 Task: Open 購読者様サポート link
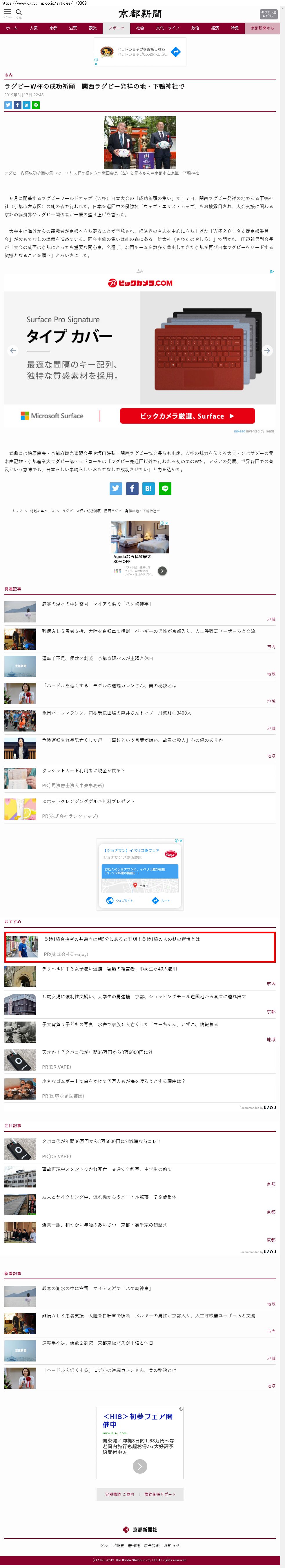[159, 1494]
